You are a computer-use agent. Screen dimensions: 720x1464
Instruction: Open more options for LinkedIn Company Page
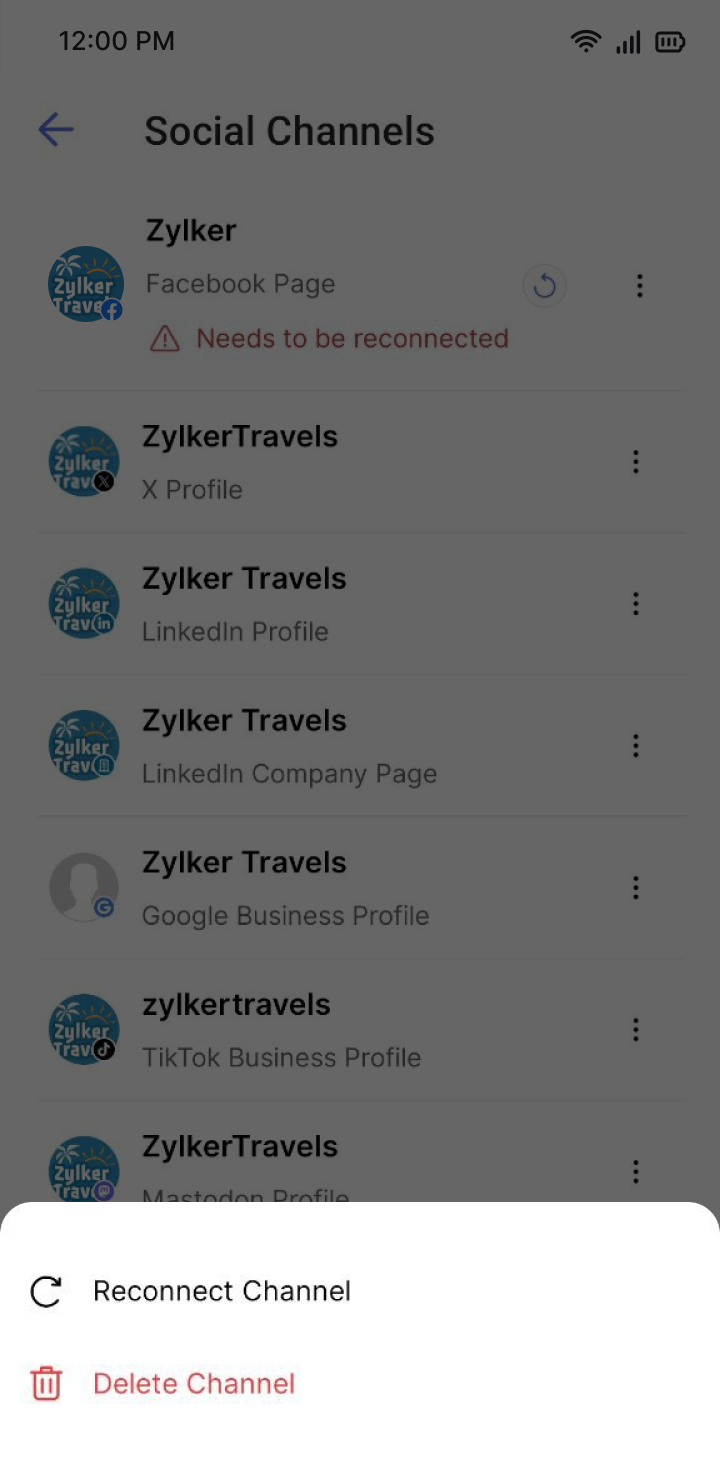tap(635, 746)
